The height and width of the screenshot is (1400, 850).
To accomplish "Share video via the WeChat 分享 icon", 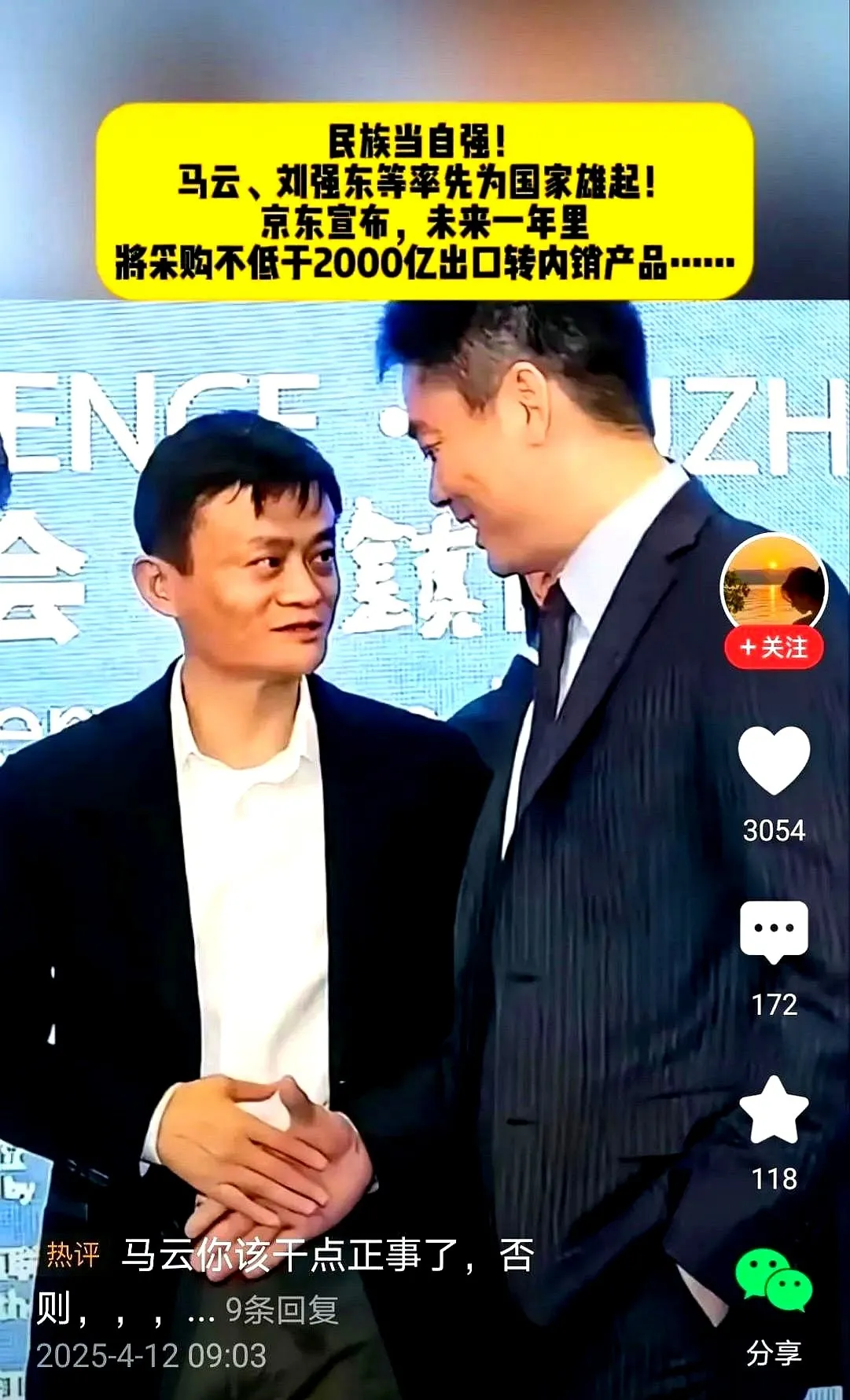I will 774,1281.
